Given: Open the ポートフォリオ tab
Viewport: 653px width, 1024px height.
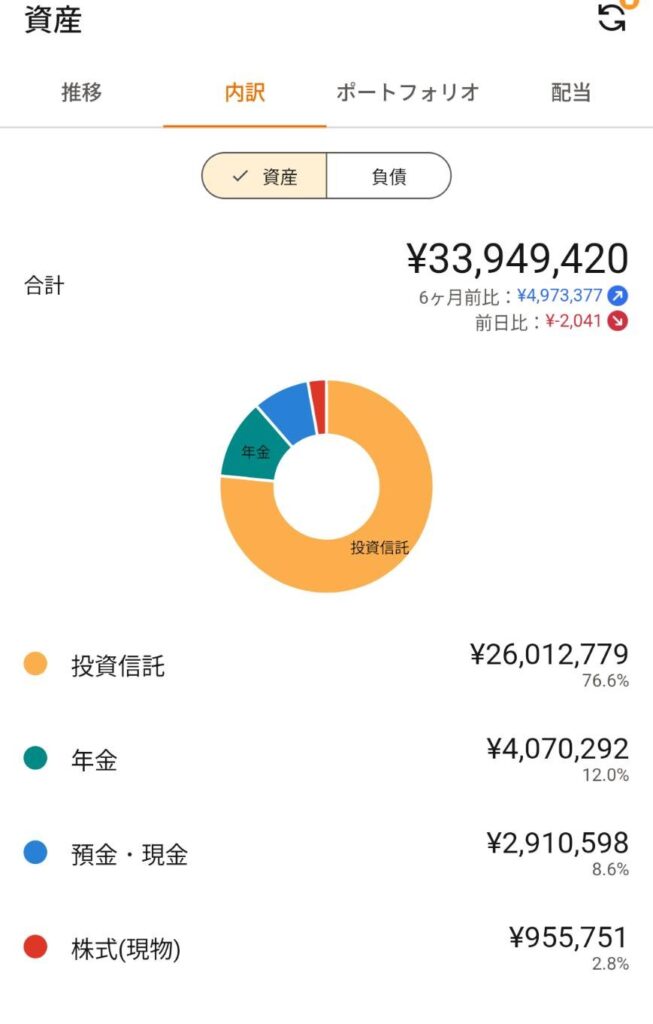Looking at the screenshot, I should pos(408,92).
